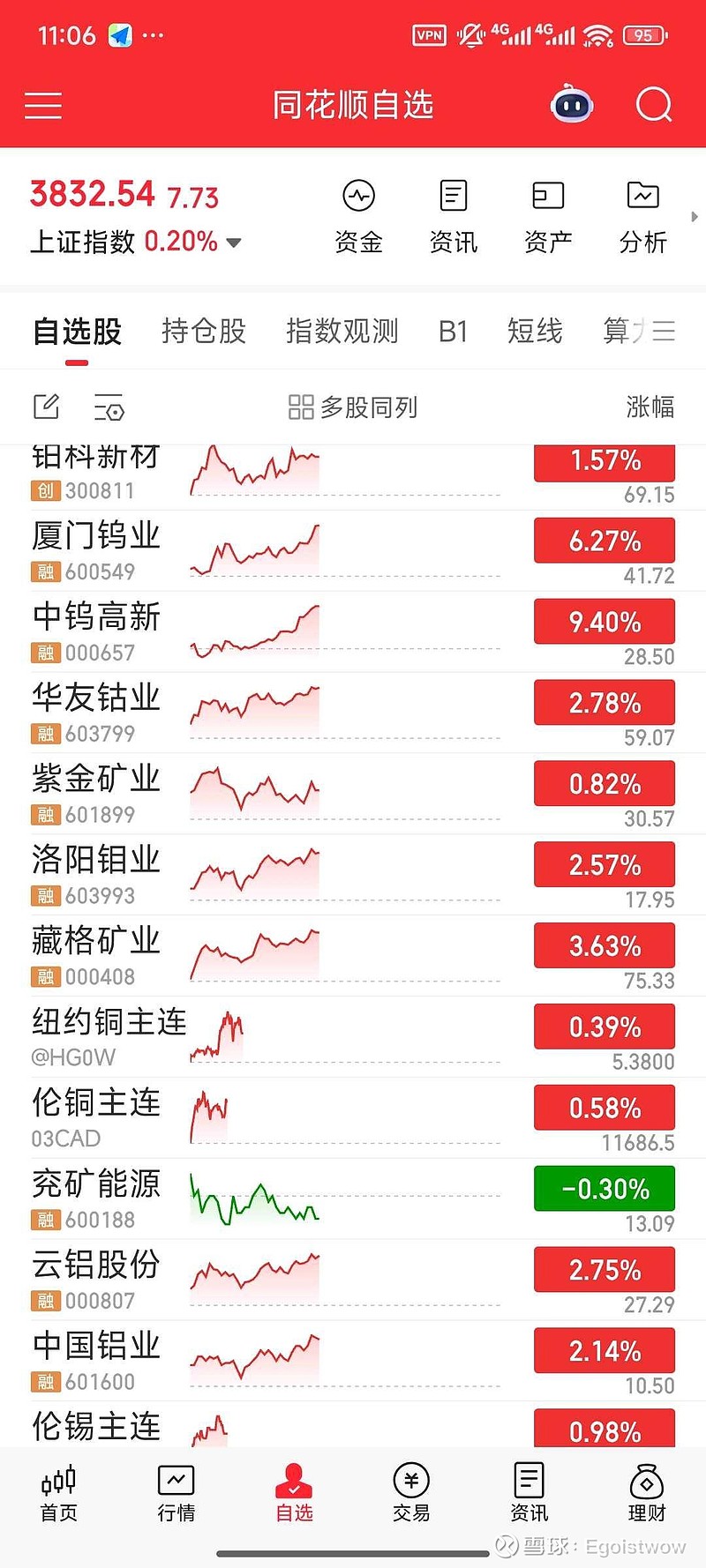Expand the 上证指数 index selector arrow
The width and height of the screenshot is (706, 1568).
click(233, 243)
